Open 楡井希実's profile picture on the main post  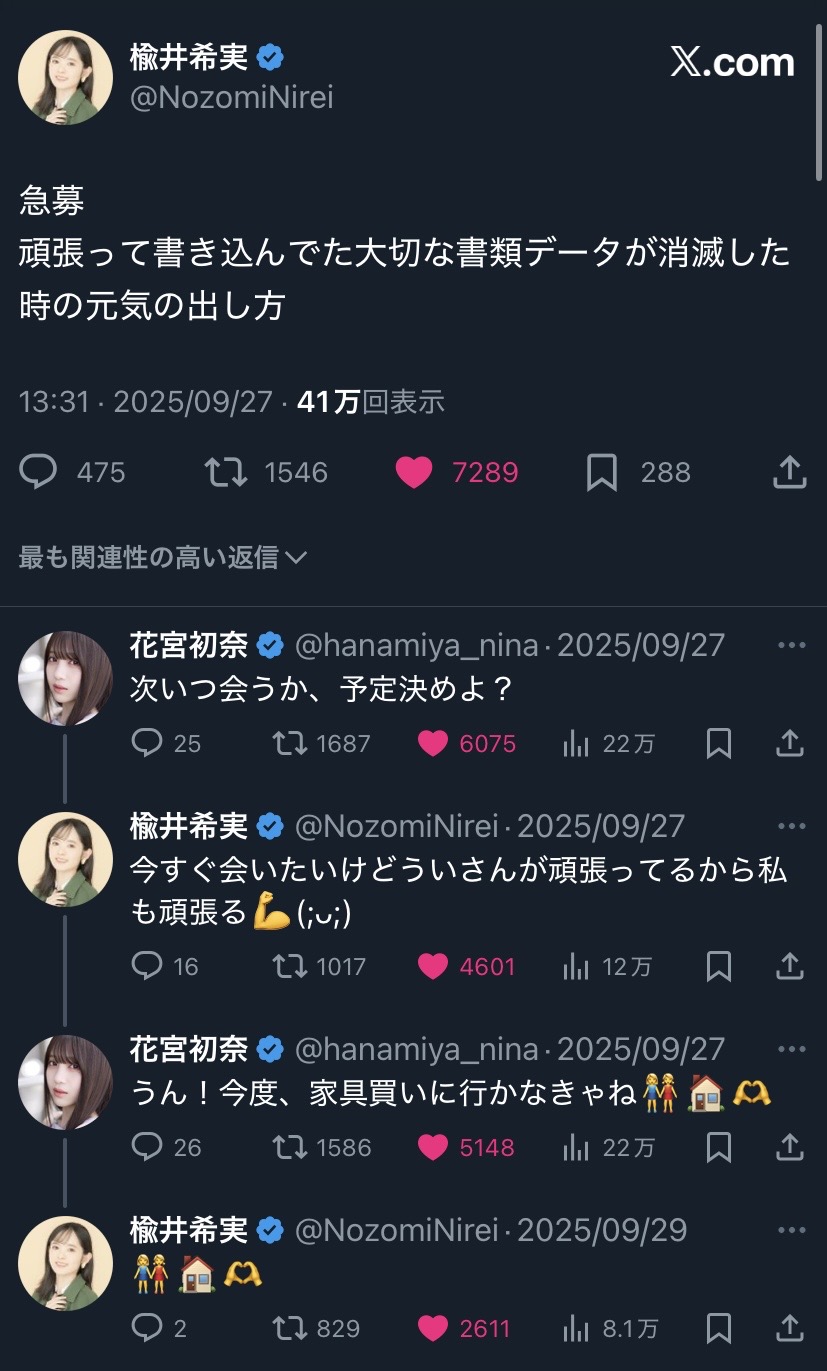pos(66,77)
